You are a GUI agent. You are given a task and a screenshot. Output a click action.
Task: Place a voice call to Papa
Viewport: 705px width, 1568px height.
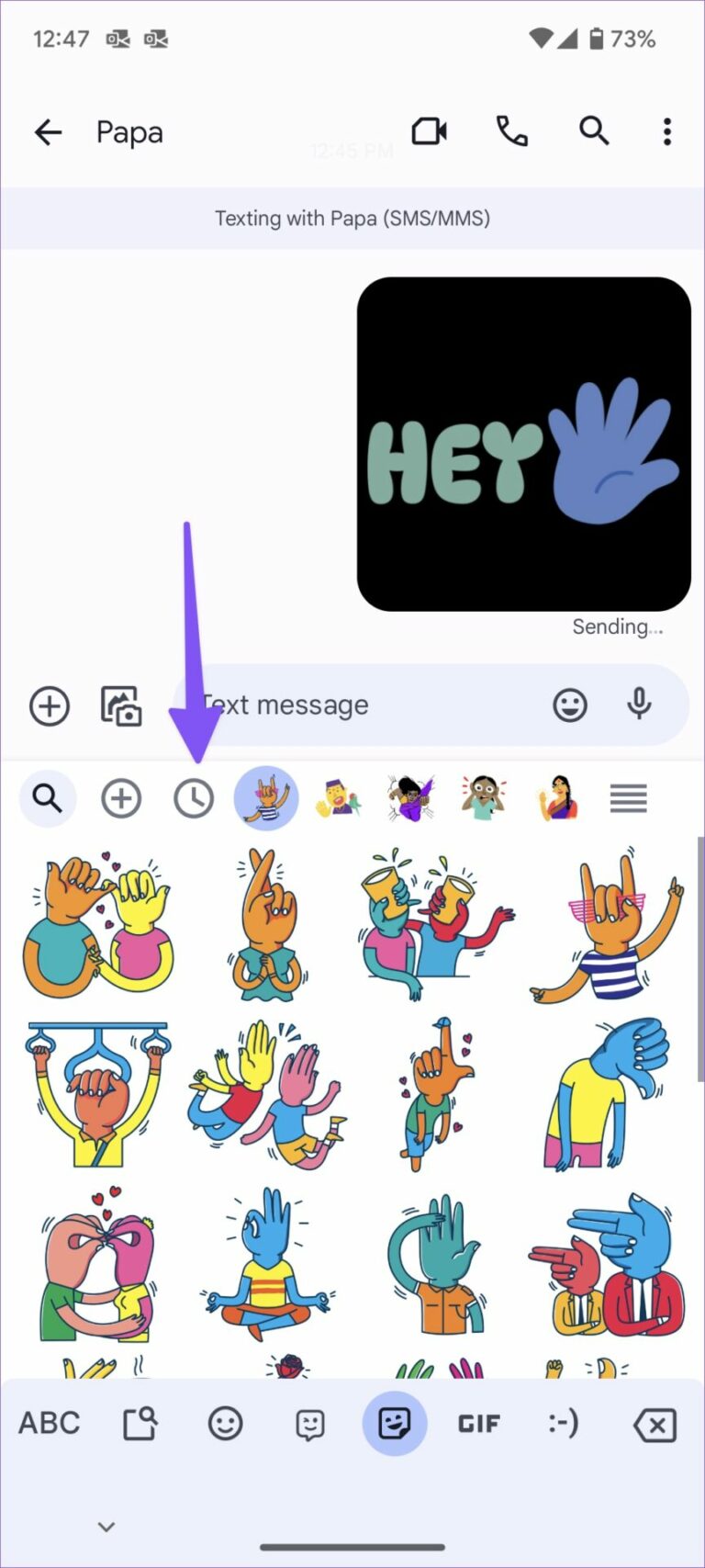[511, 132]
